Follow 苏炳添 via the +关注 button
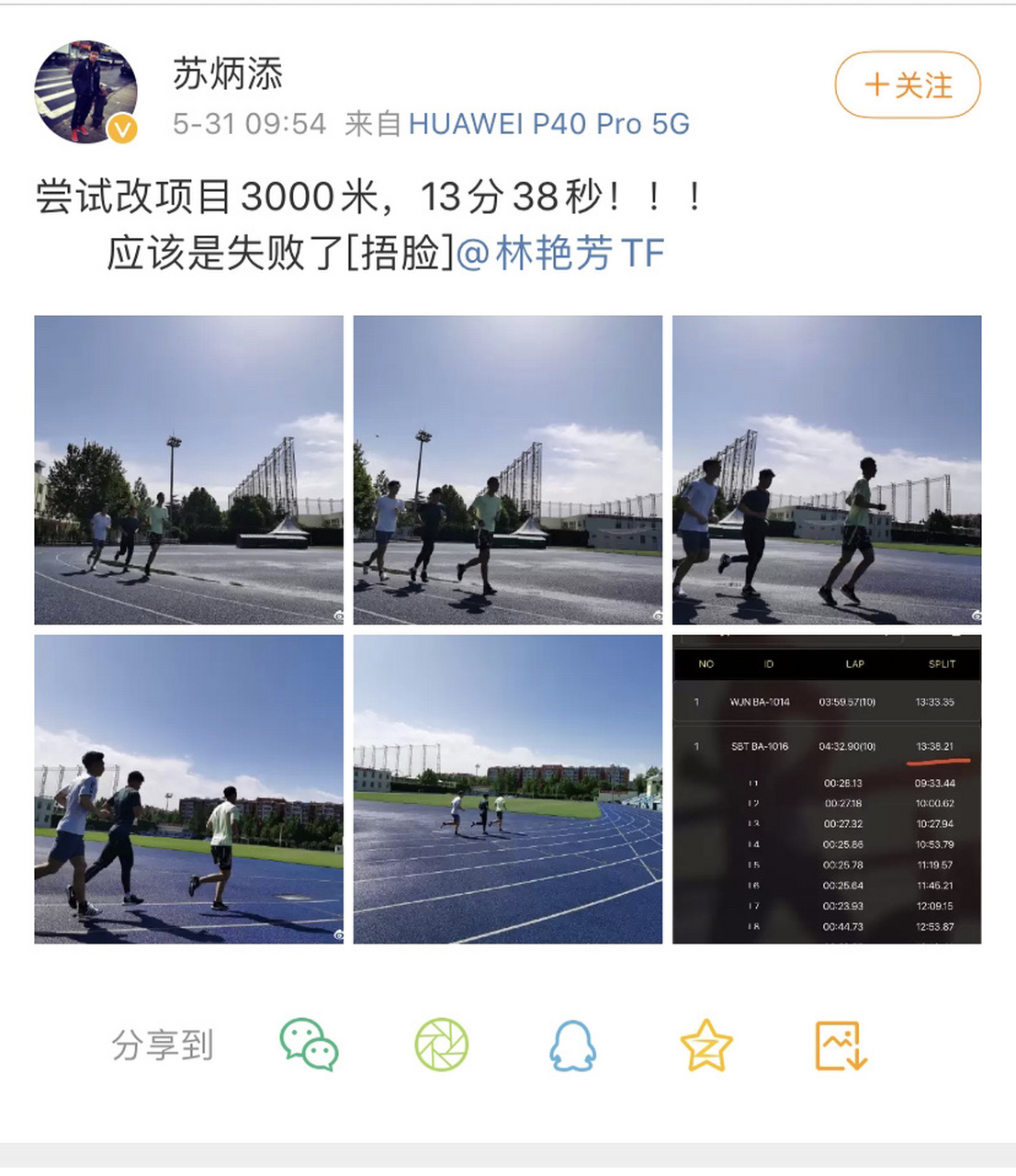Screen dimensions: 1016x1176 pyautogui.click(x=906, y=85)
